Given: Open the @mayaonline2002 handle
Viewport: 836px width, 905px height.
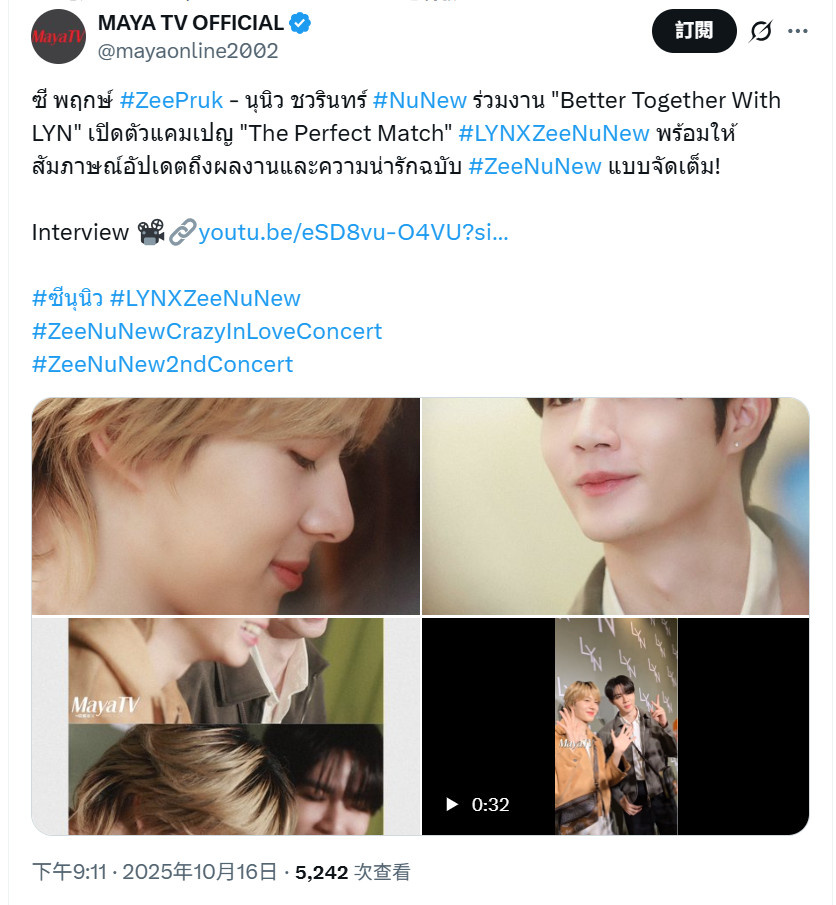Looking at the screenshot, I should click(x=187, y=50).
